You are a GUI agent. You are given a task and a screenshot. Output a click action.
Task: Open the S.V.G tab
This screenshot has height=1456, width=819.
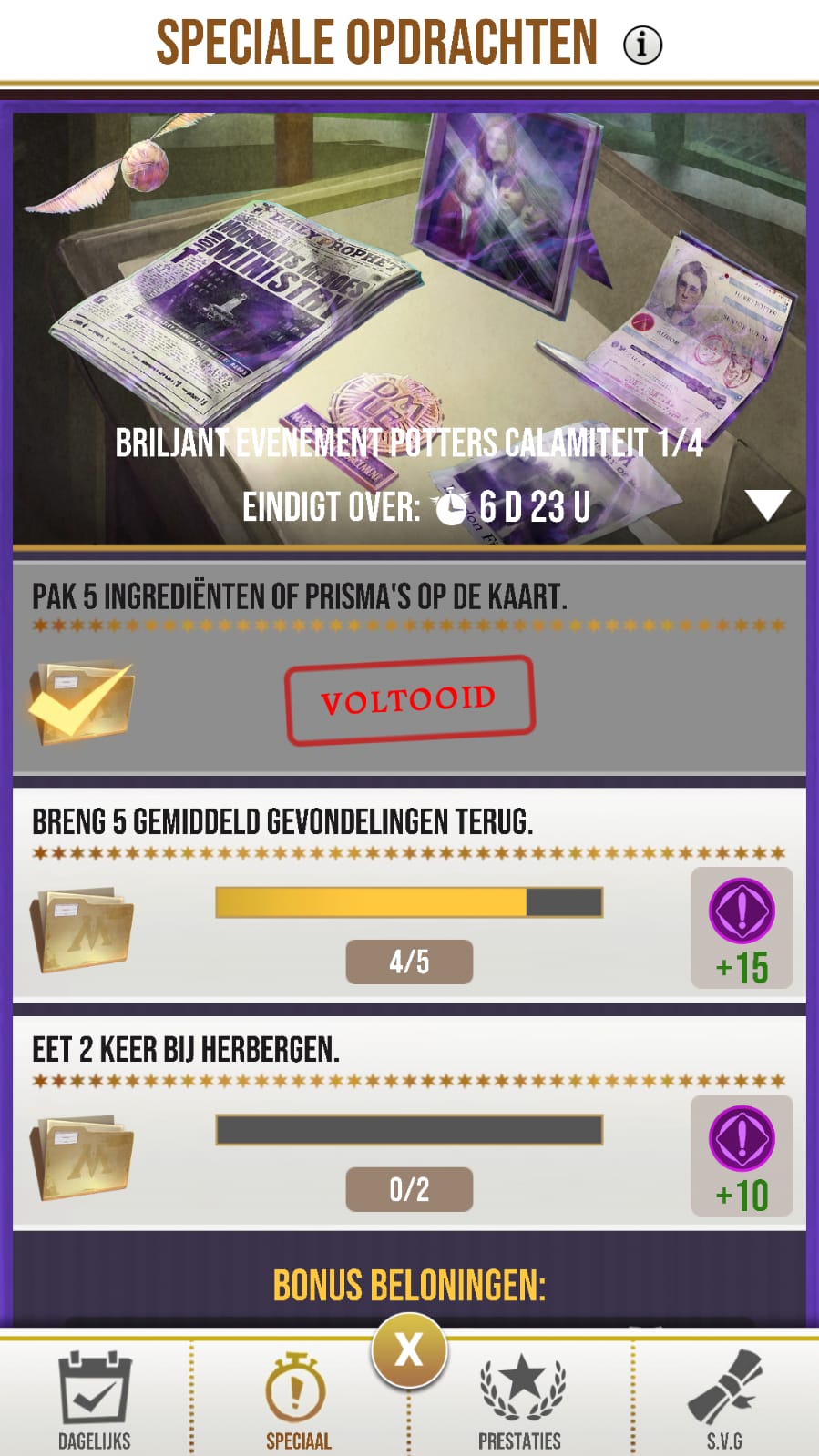coord(725,1401)
